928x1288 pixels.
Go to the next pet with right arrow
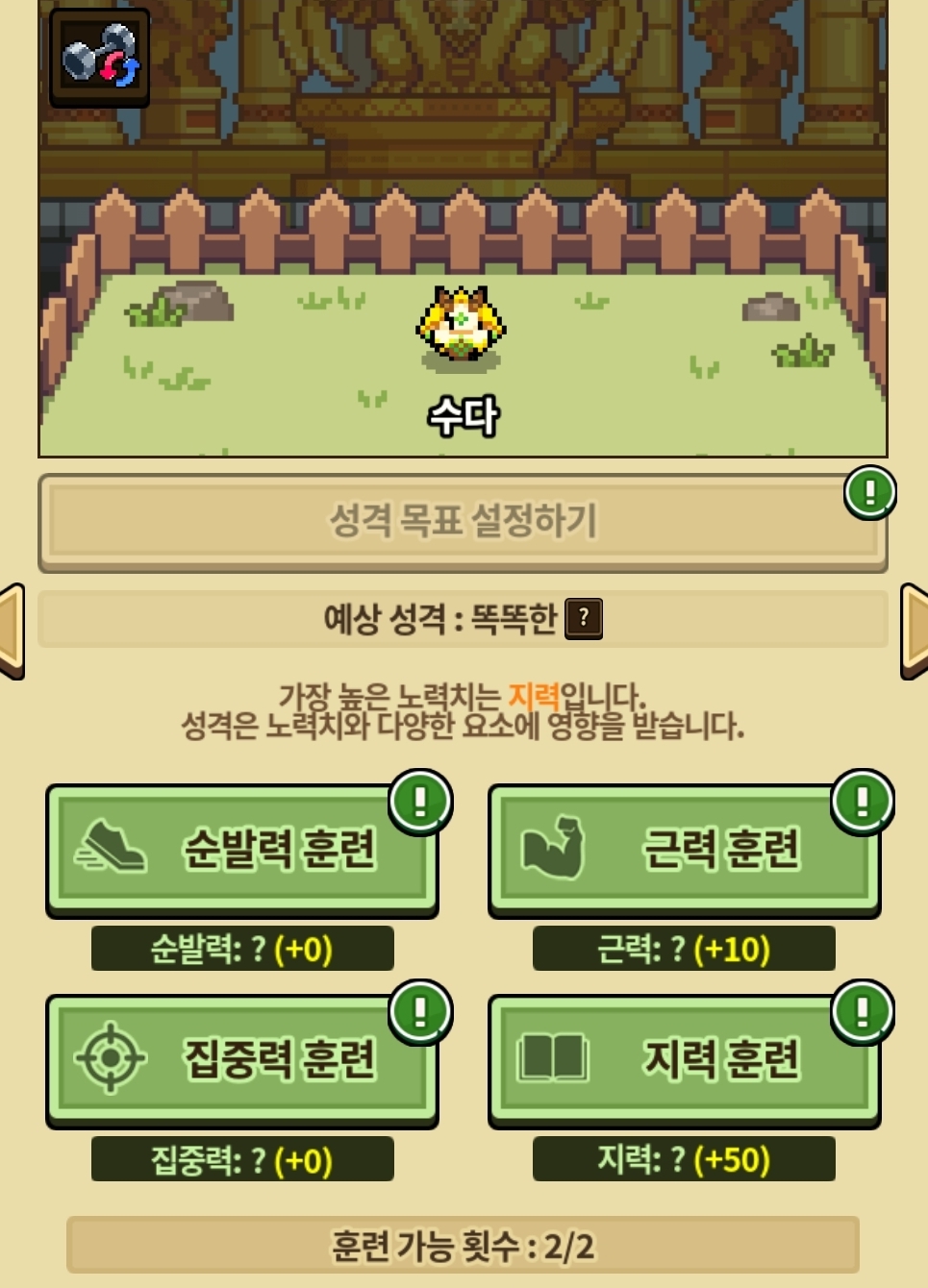click(x=915, y=631)
